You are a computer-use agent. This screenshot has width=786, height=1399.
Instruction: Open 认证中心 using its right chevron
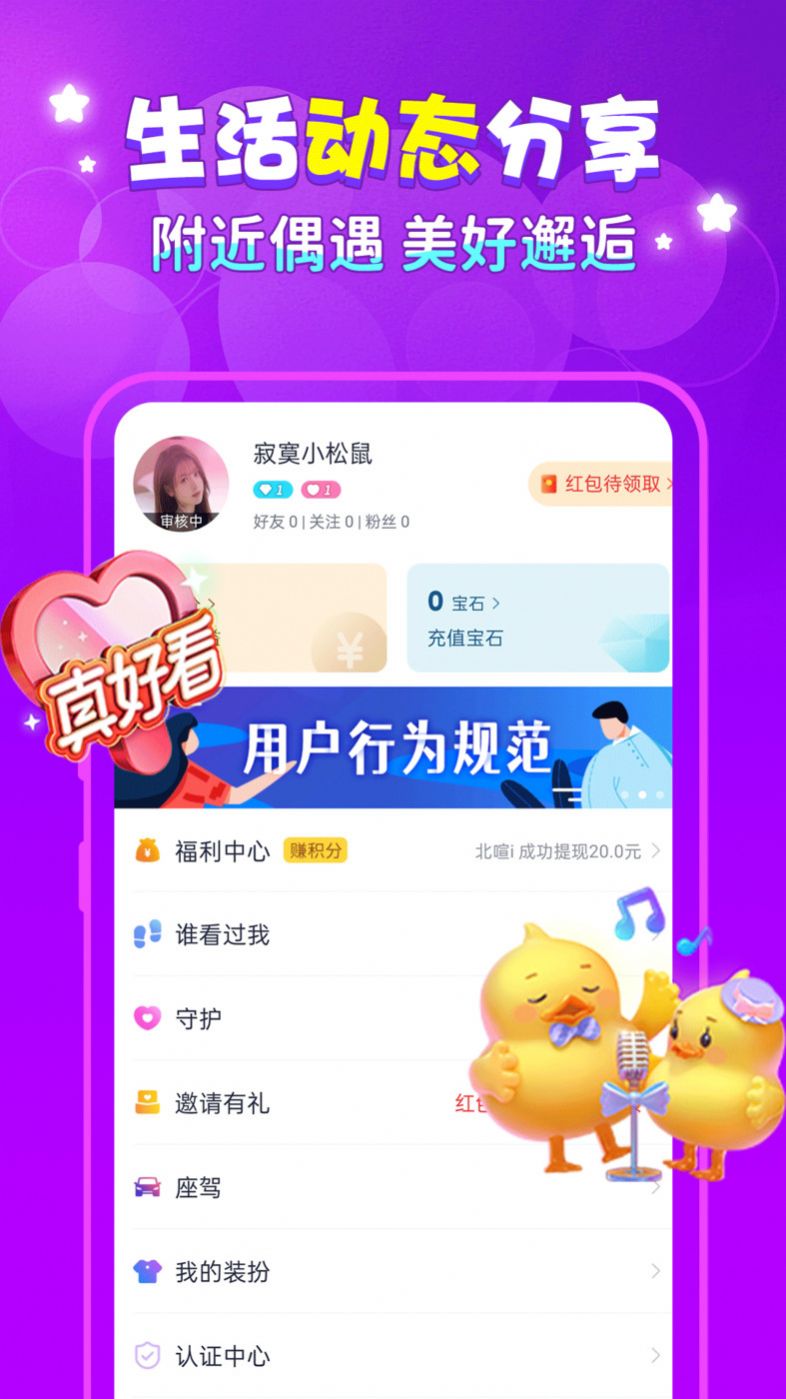(655, 1356)
